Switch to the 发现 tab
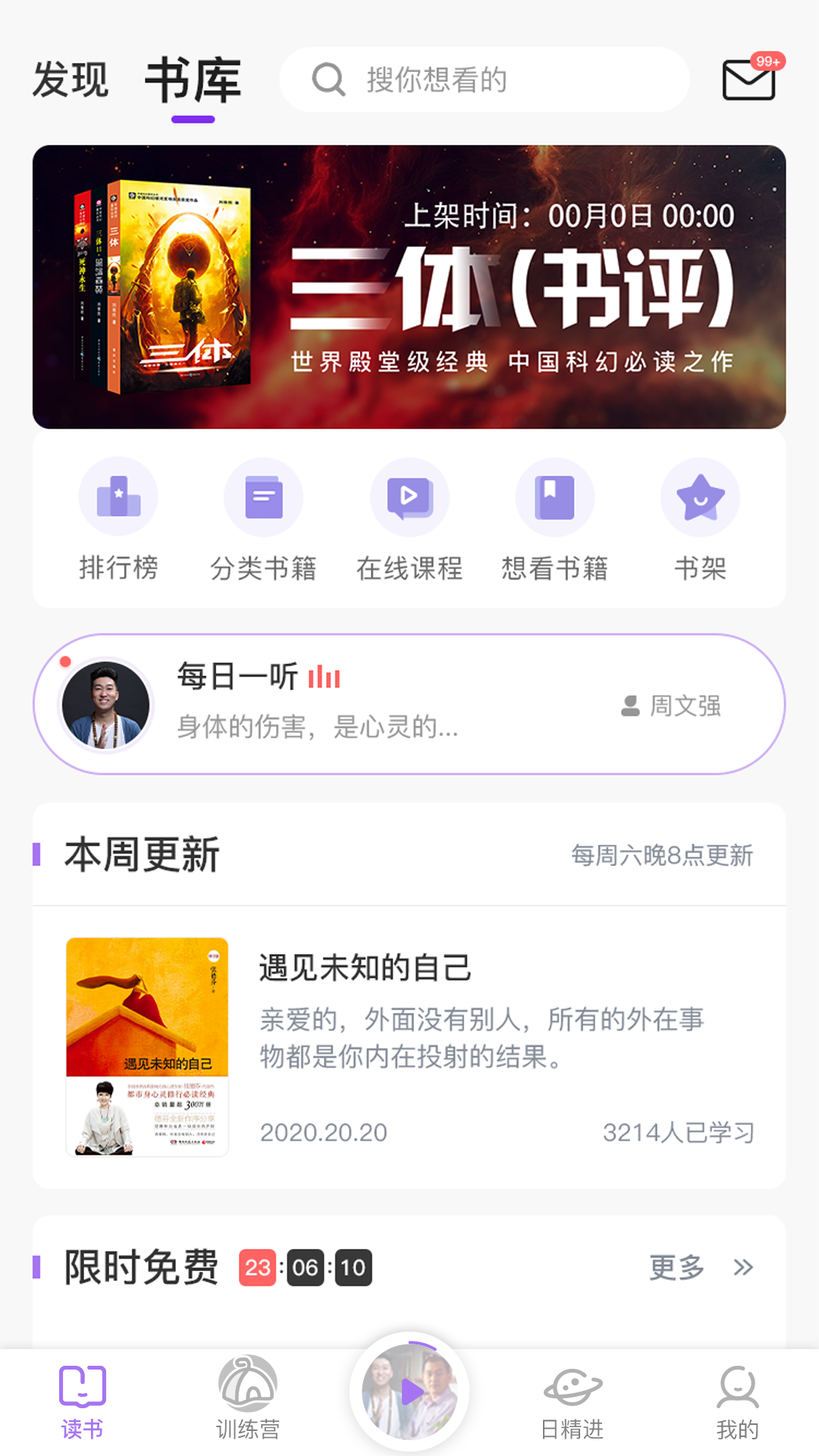 71,80
